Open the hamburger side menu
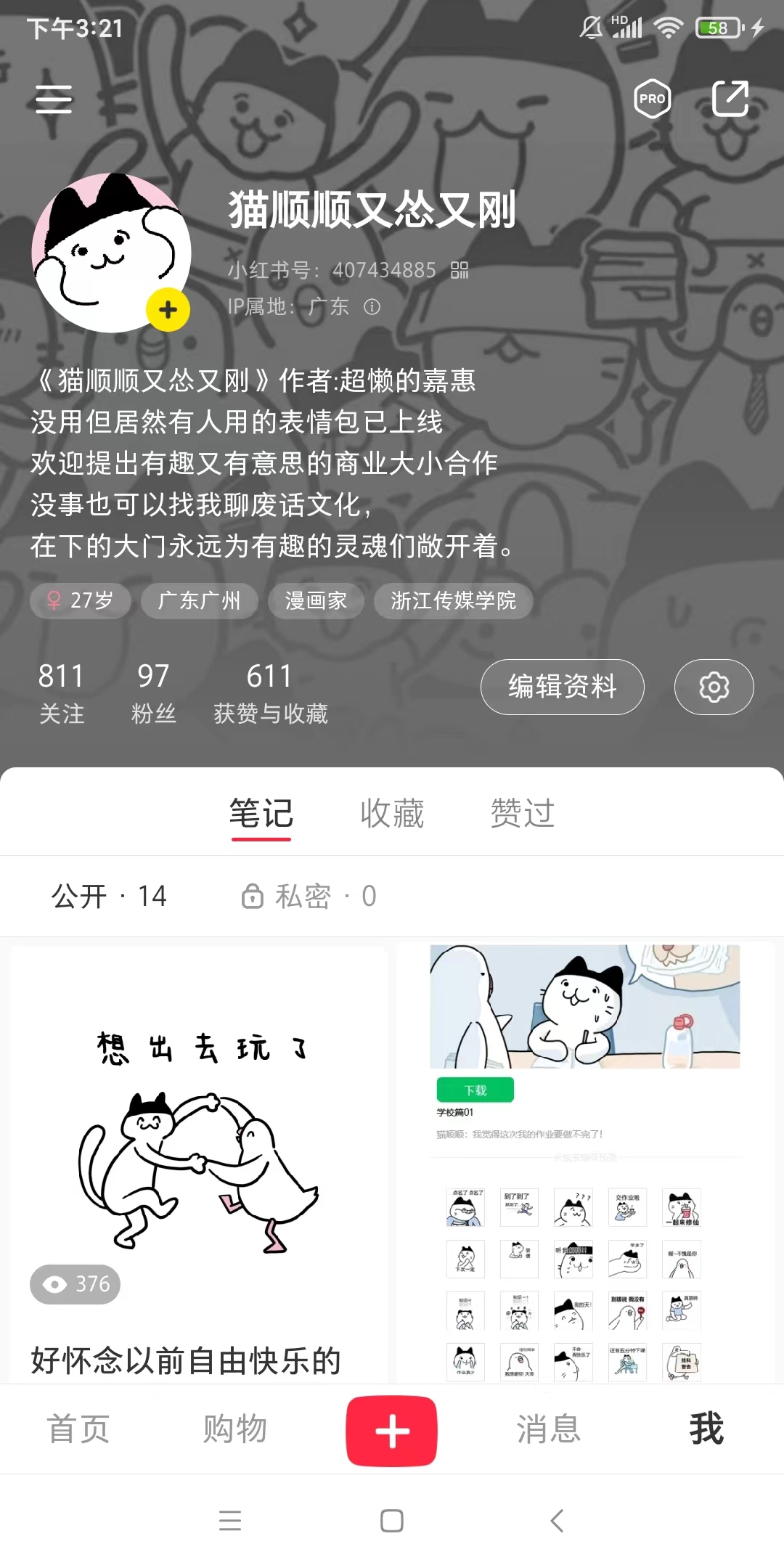Image resolution: width=784 pixels, height=1568 pixels. (x=54, y=99)
